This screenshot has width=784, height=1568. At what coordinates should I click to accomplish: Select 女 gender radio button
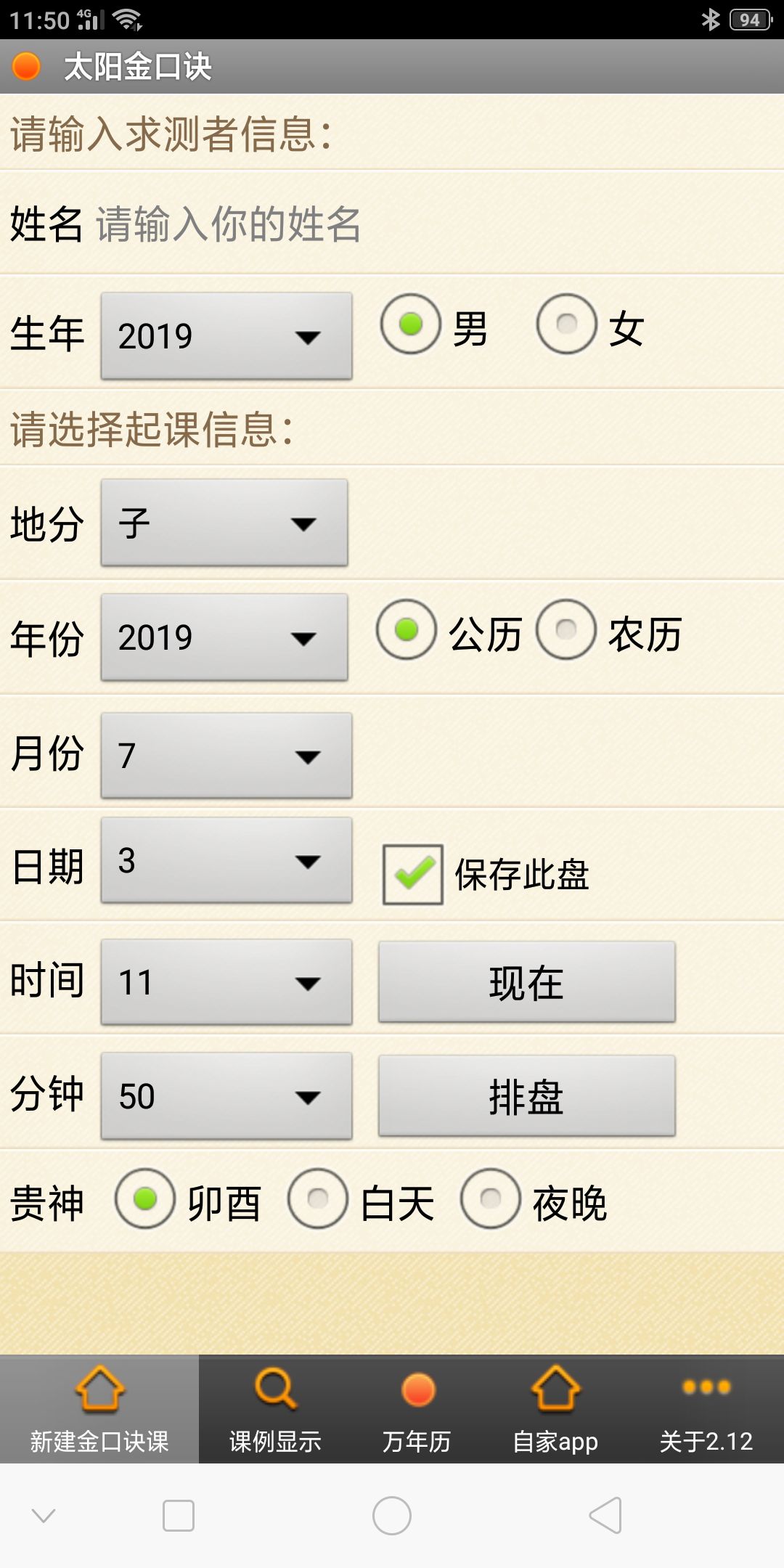pyautogui.click(x=567, y=324)
